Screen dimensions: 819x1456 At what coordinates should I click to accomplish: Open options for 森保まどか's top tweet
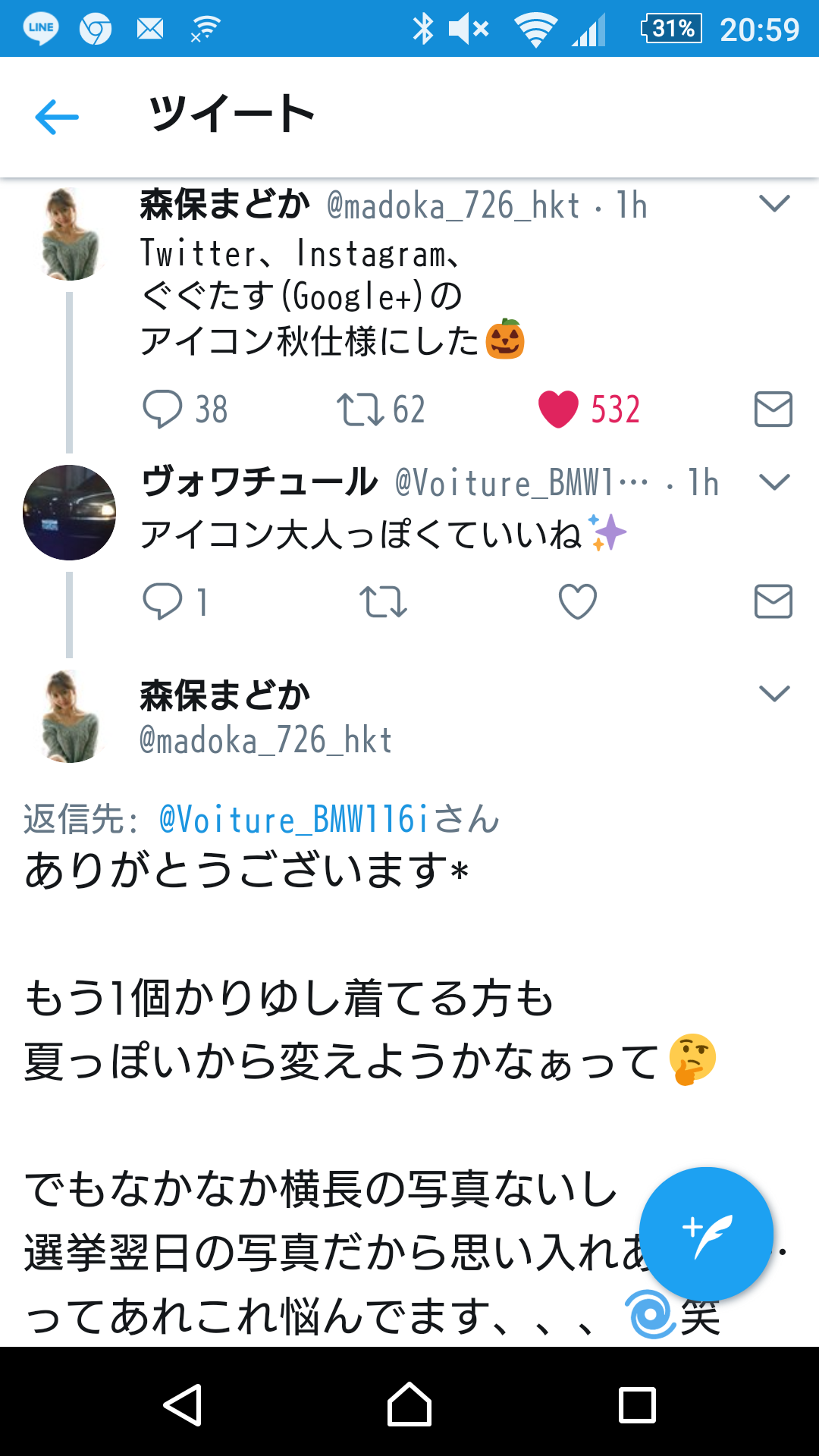[x=773, y=203]
